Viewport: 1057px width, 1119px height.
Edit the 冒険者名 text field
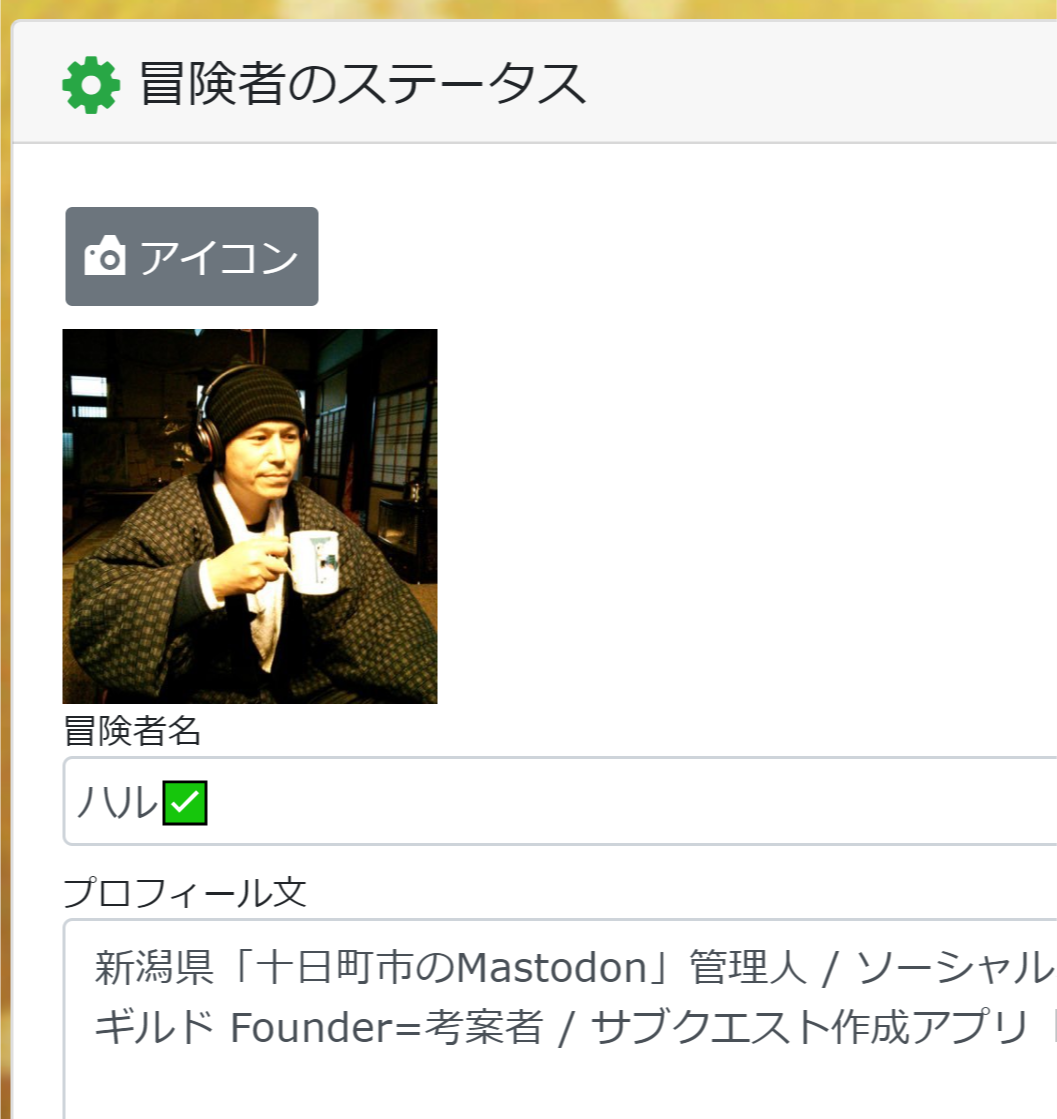(x=600, y=802)
